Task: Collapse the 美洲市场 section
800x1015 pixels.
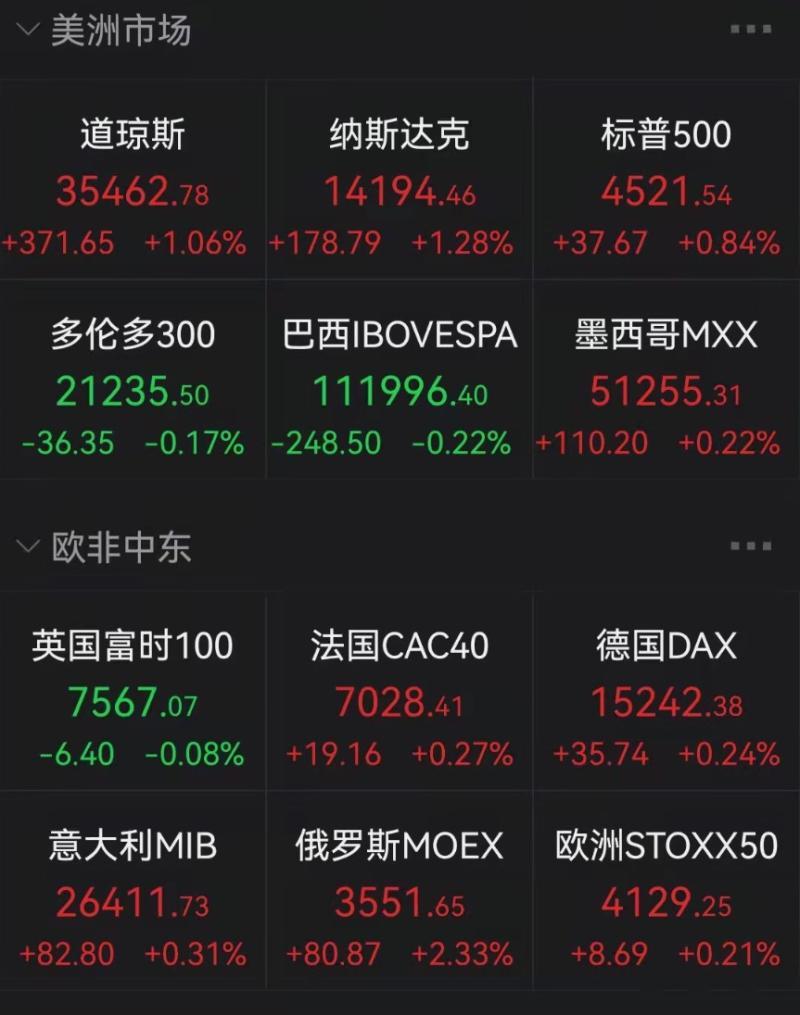Action: (x=28, y=31)
